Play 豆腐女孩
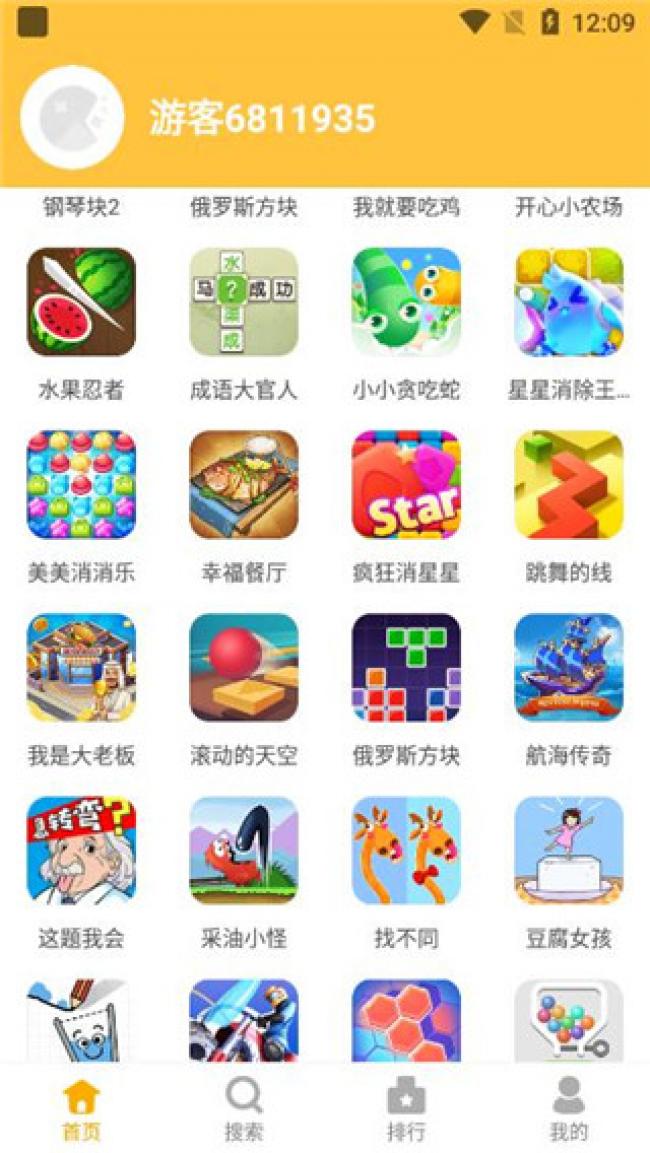The height and width of the screenshot is (1153, 650). [x=568, y=851]
